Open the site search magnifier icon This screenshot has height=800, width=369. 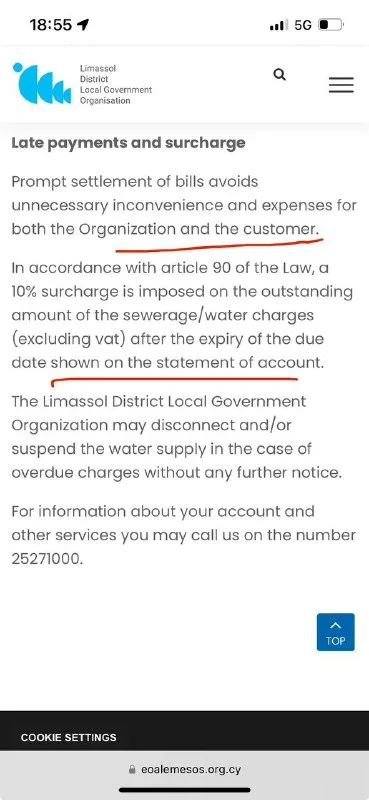[280, 75]
